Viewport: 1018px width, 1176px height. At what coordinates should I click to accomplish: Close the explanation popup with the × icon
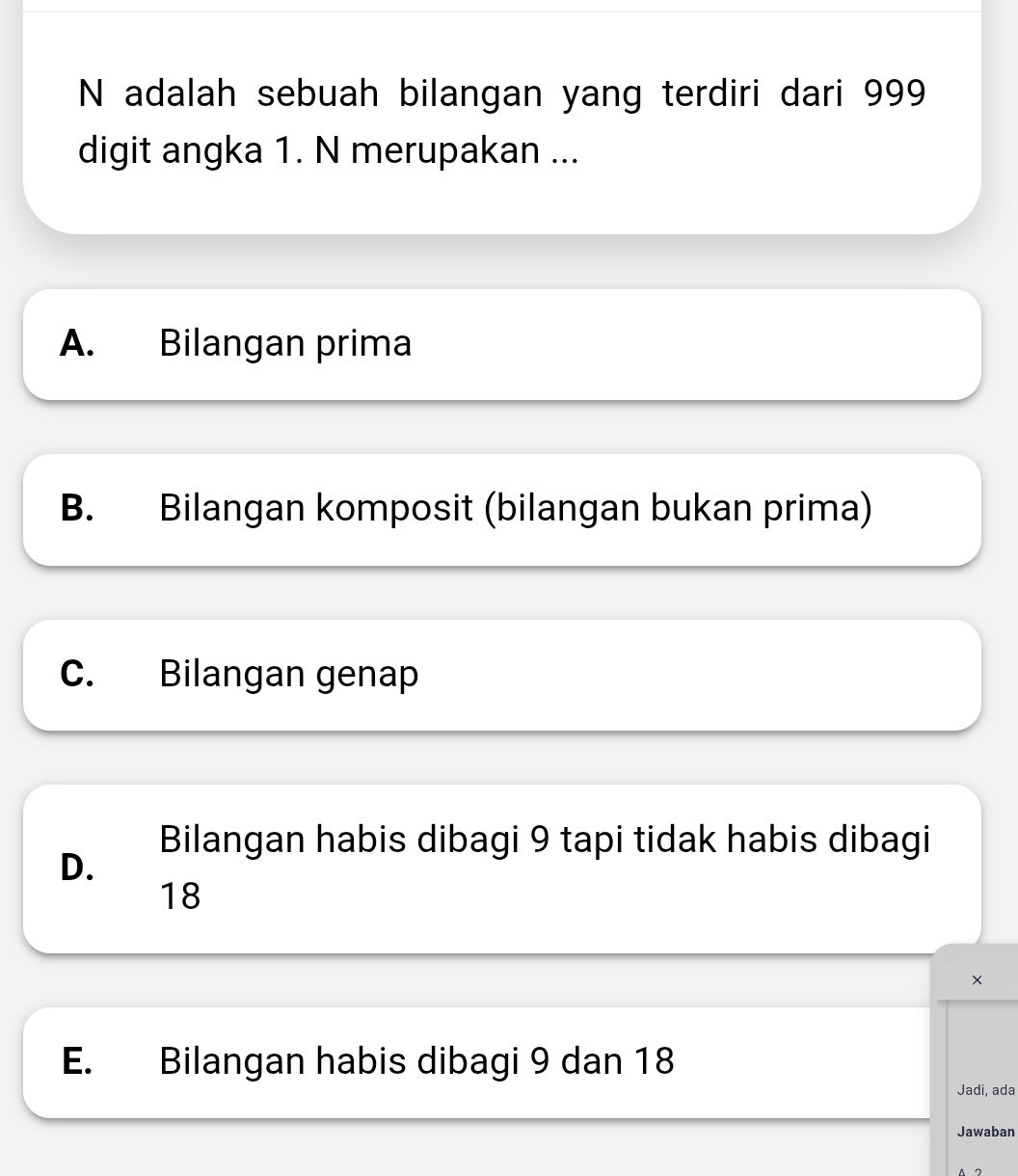[977, 979]
